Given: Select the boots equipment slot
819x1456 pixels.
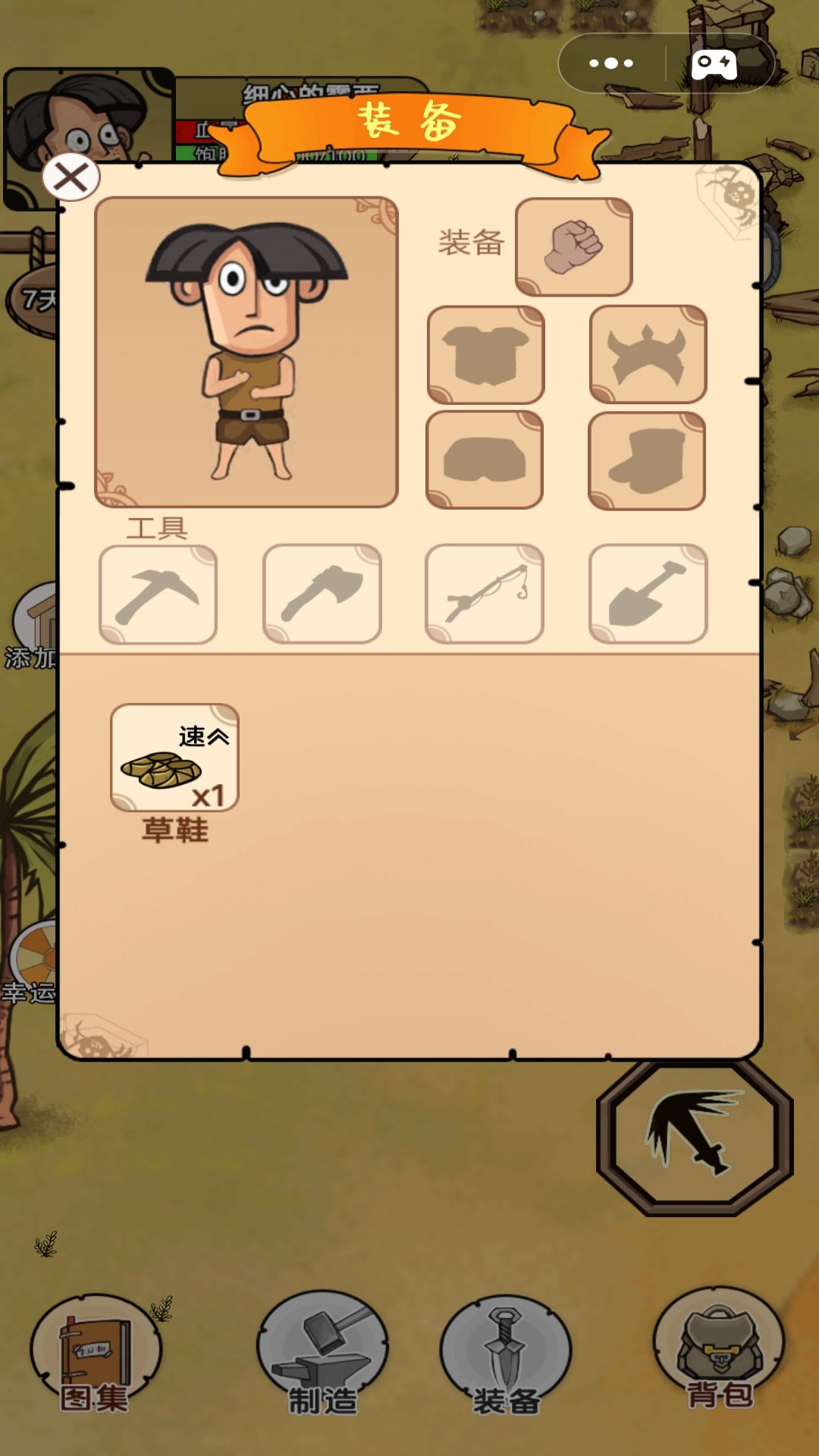Looking at the screenshot, I should click(647, 460).
